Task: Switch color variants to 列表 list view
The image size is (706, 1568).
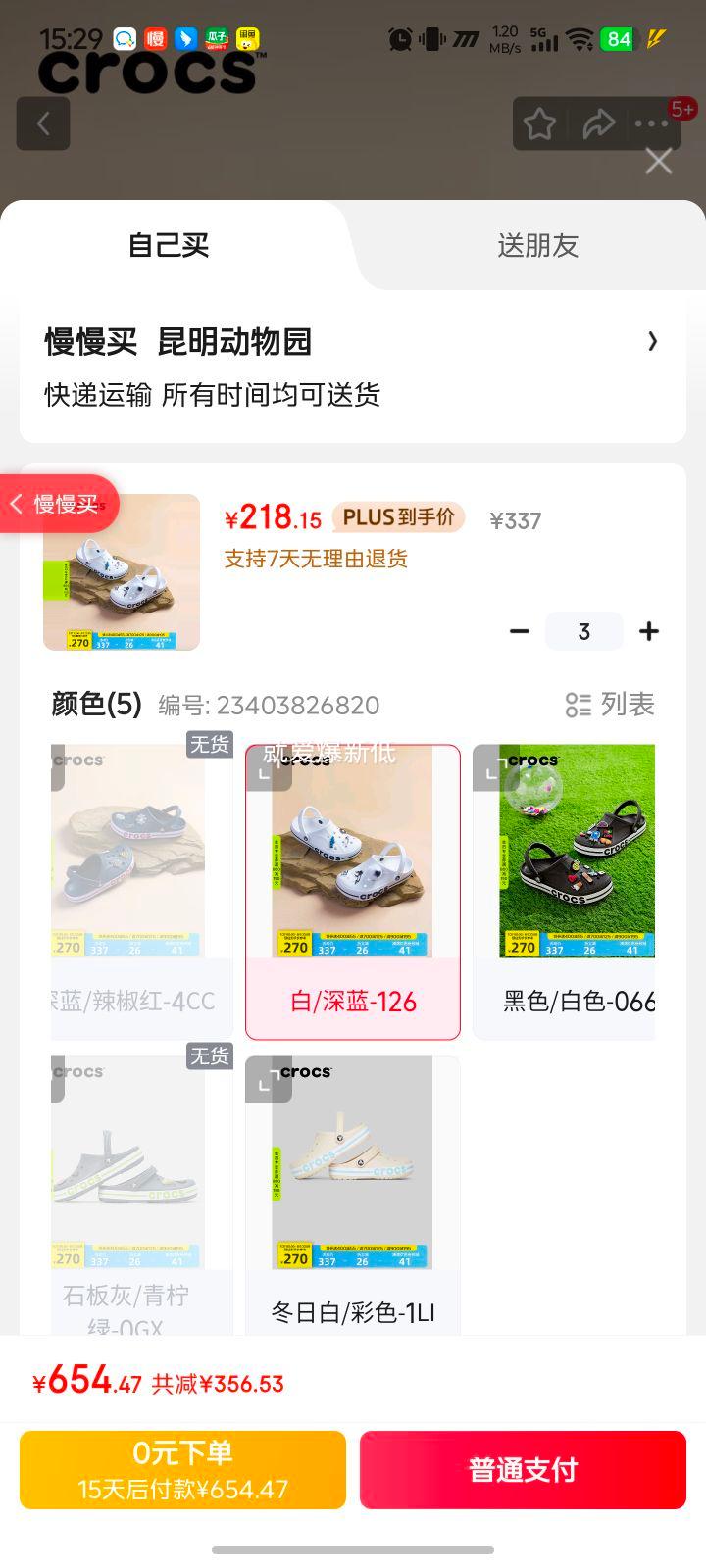Action: click(x=608, y=705)
